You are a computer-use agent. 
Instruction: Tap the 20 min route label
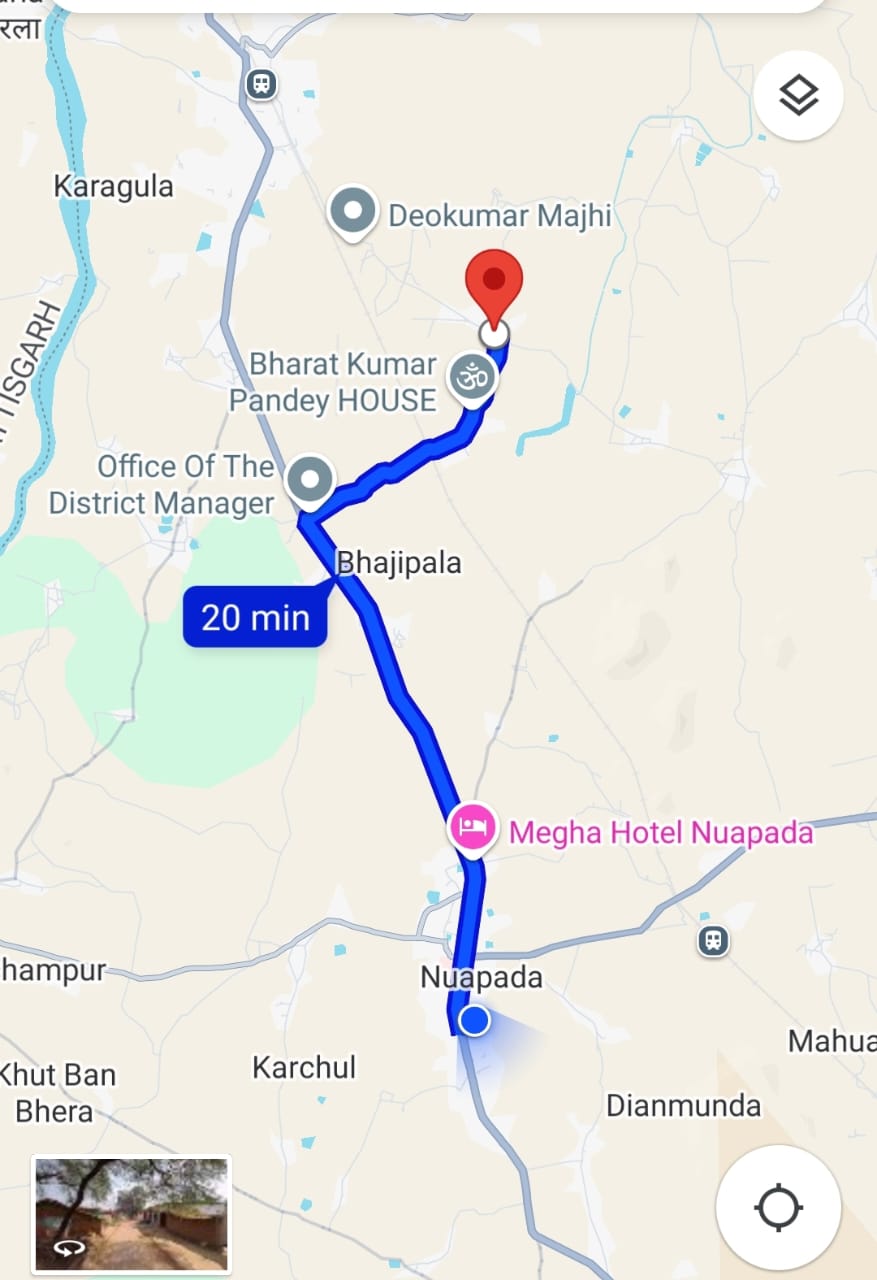click(x=255, y=617)
